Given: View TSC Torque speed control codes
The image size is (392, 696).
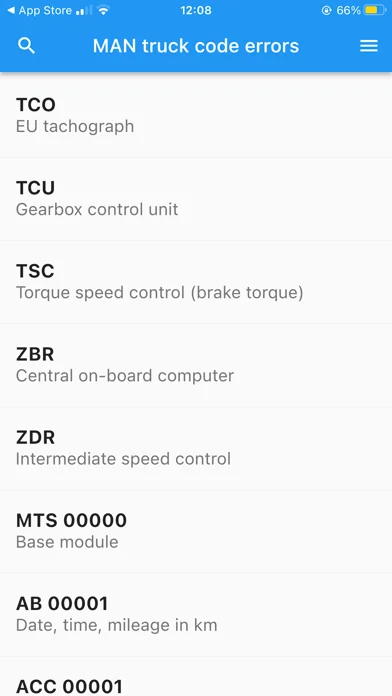Looking at the screenshot, I should (x=196, y=282).
